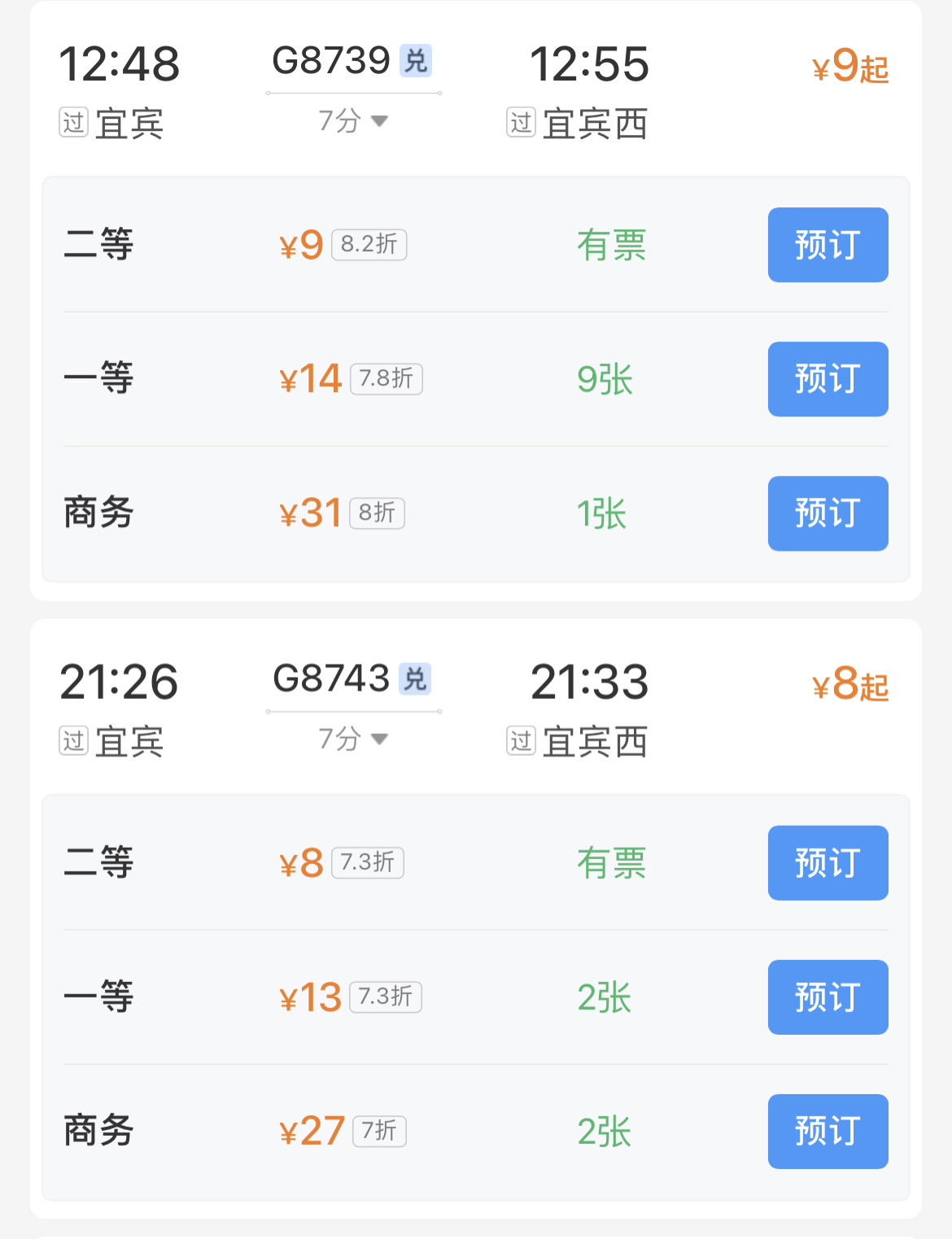Expand the 7分 stop details for G8743
Viewport: 952px width, 1239px height.
pos(354,739)
